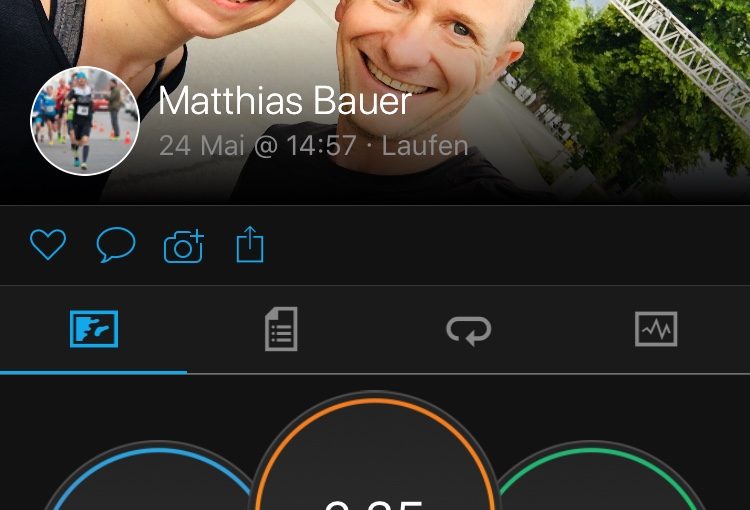750x510 pixels.
Task: Switch to the laps tab
Action: tap(469, 329)
